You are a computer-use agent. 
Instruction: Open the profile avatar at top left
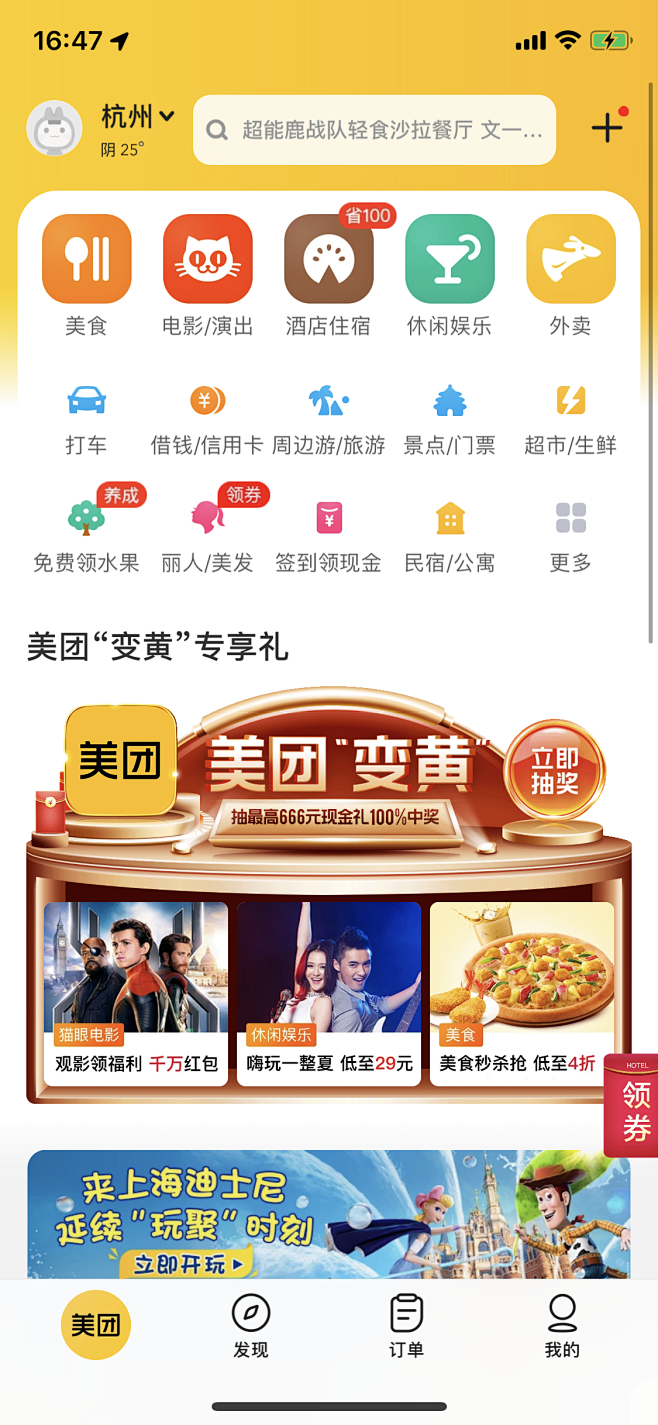(x=55, y=129)
